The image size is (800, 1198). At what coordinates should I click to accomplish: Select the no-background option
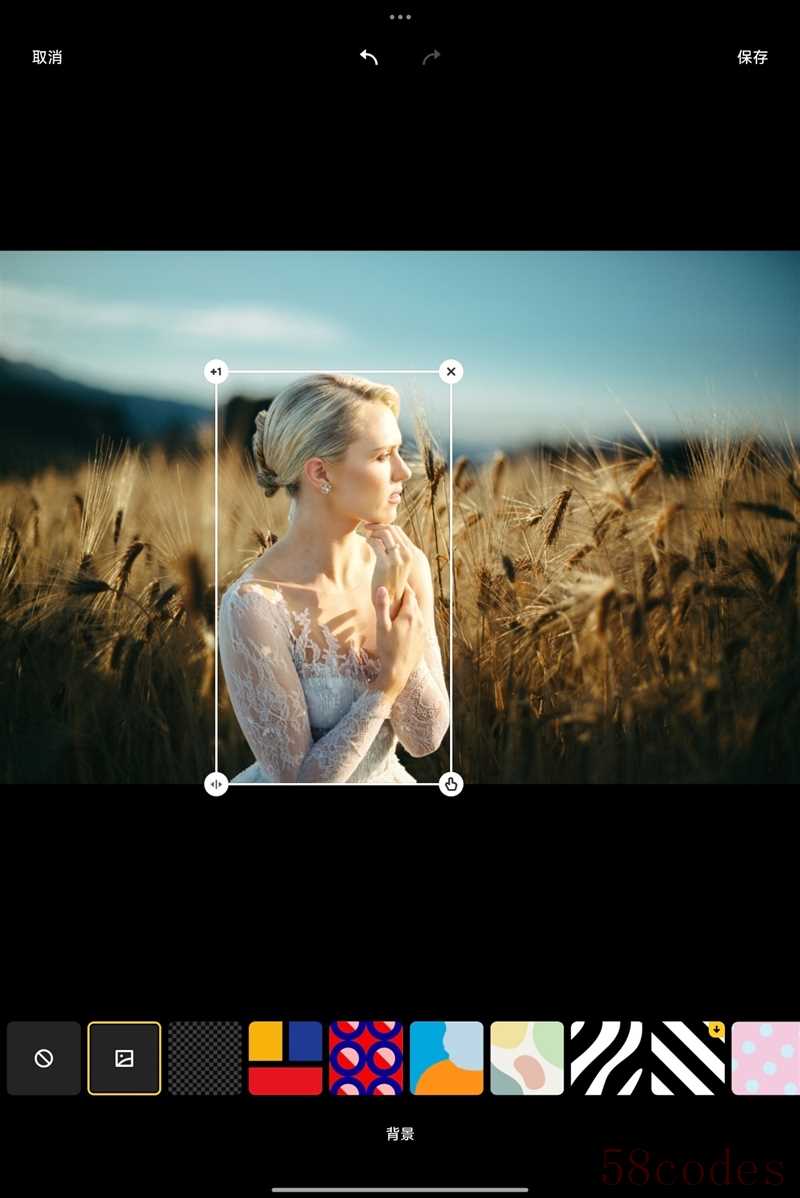pyautogui.click(x=44, y=1058)
